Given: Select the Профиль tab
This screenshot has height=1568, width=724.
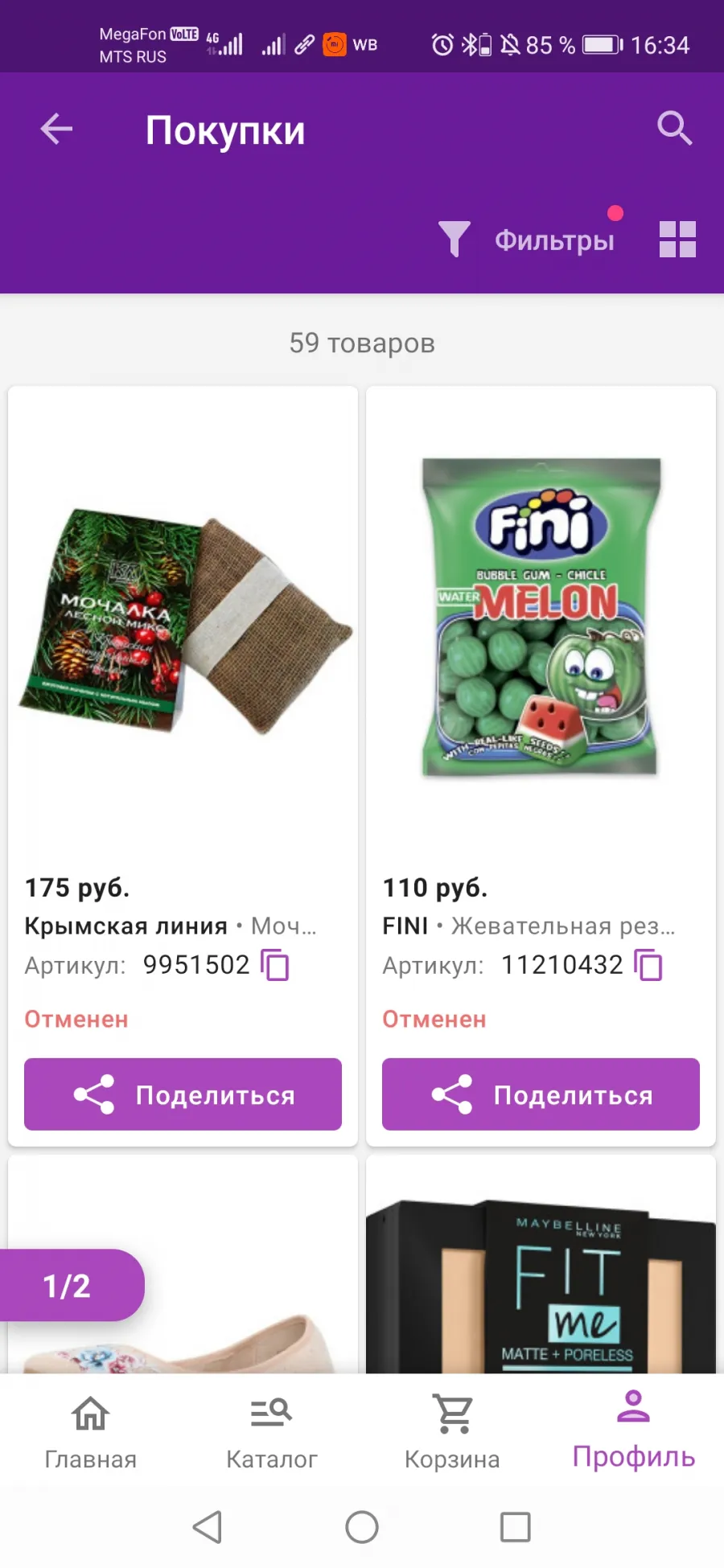Looking at the screenshot, I should pyautogui.click(x=633, y=1430).
